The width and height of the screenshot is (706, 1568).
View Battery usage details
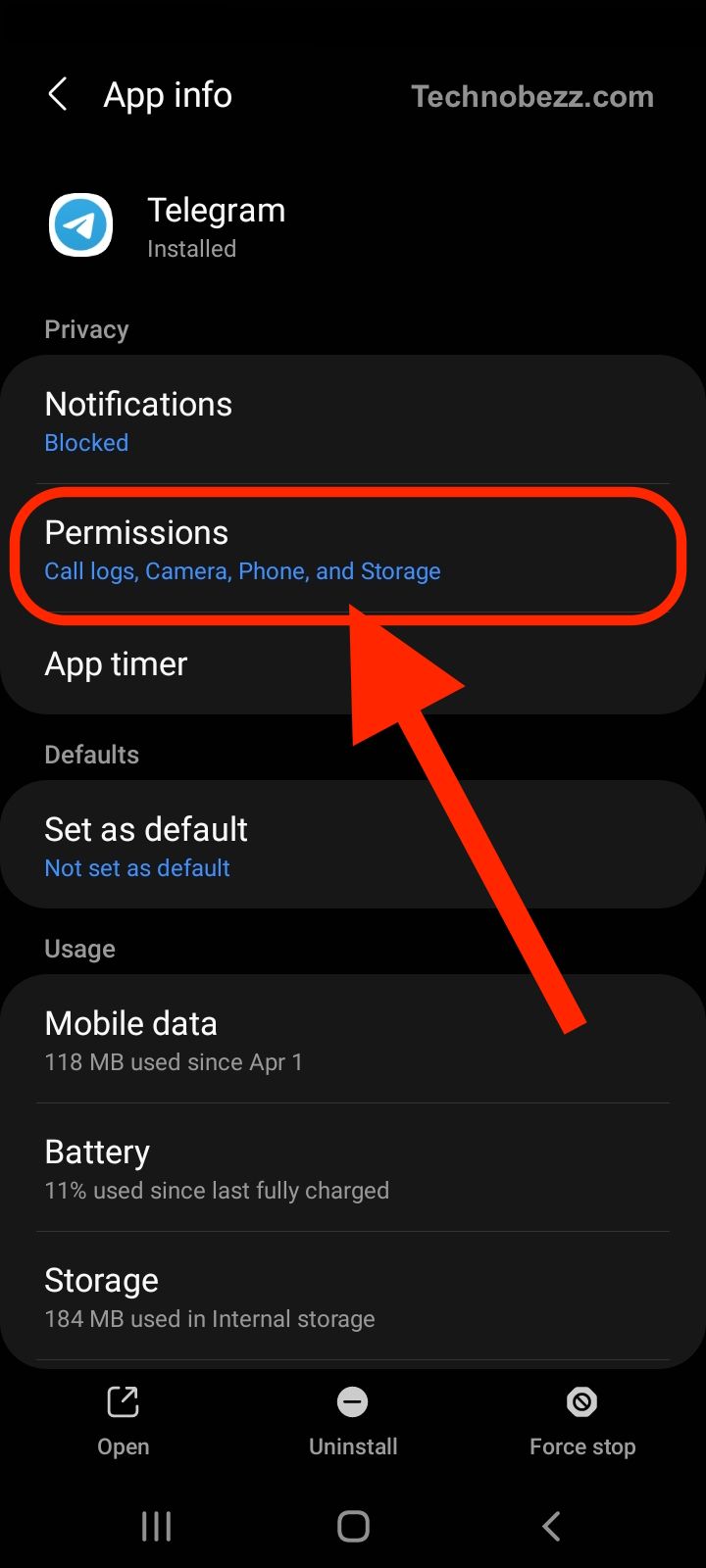pyautogui.click(x=353, y=1169)
